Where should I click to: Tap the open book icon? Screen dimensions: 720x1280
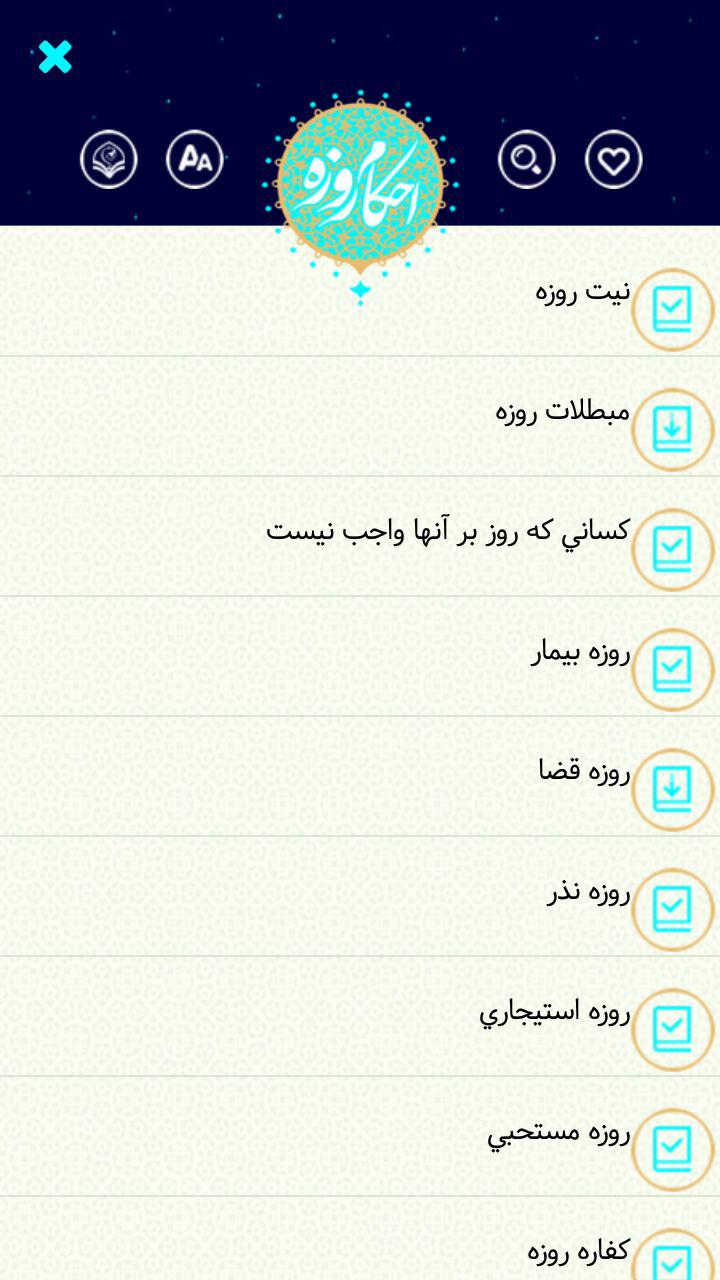pyautogui.click(x=109, y=159)
